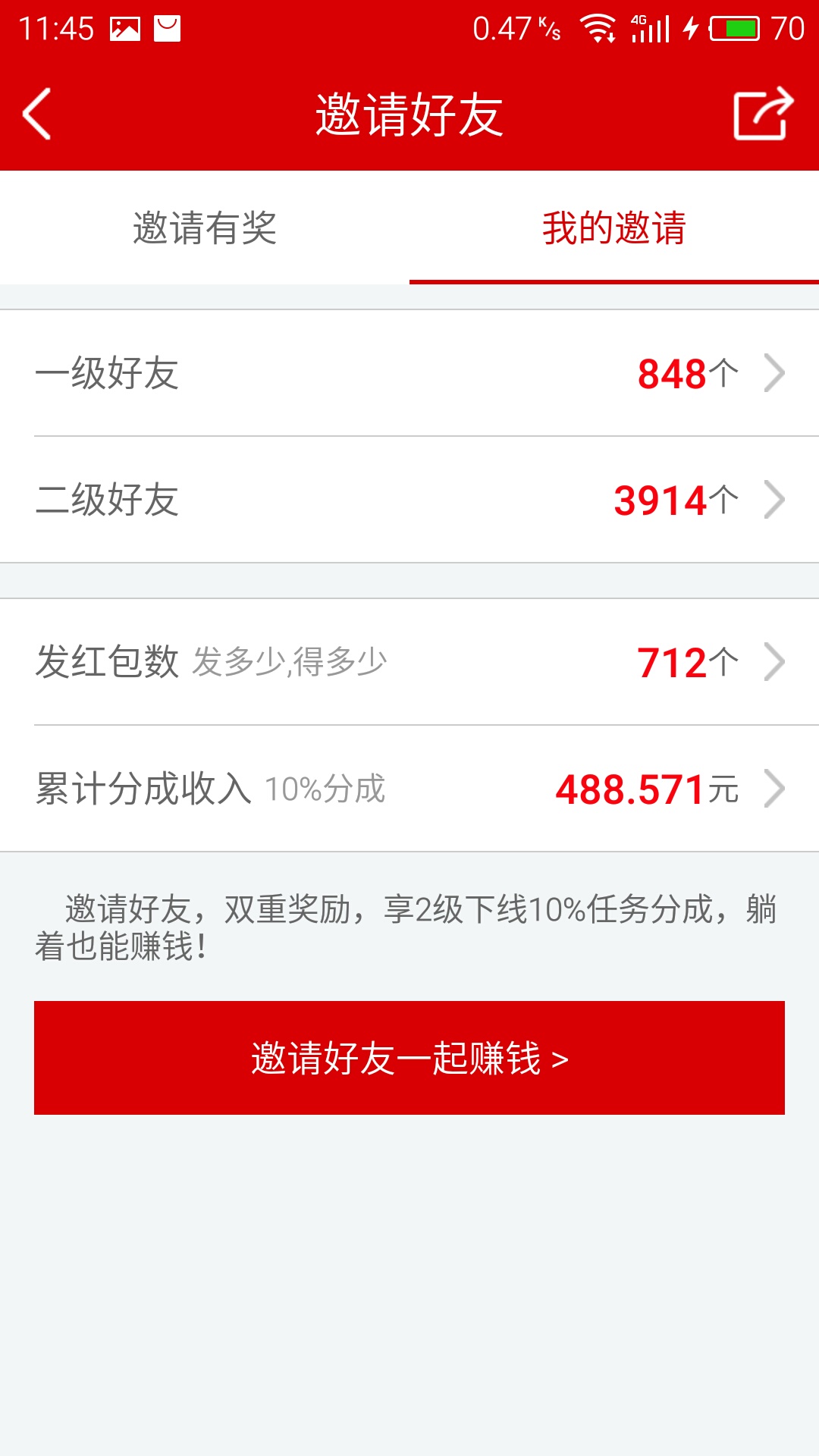Open the 发红包数 row
819x1456 pixels.
(409, 662)
